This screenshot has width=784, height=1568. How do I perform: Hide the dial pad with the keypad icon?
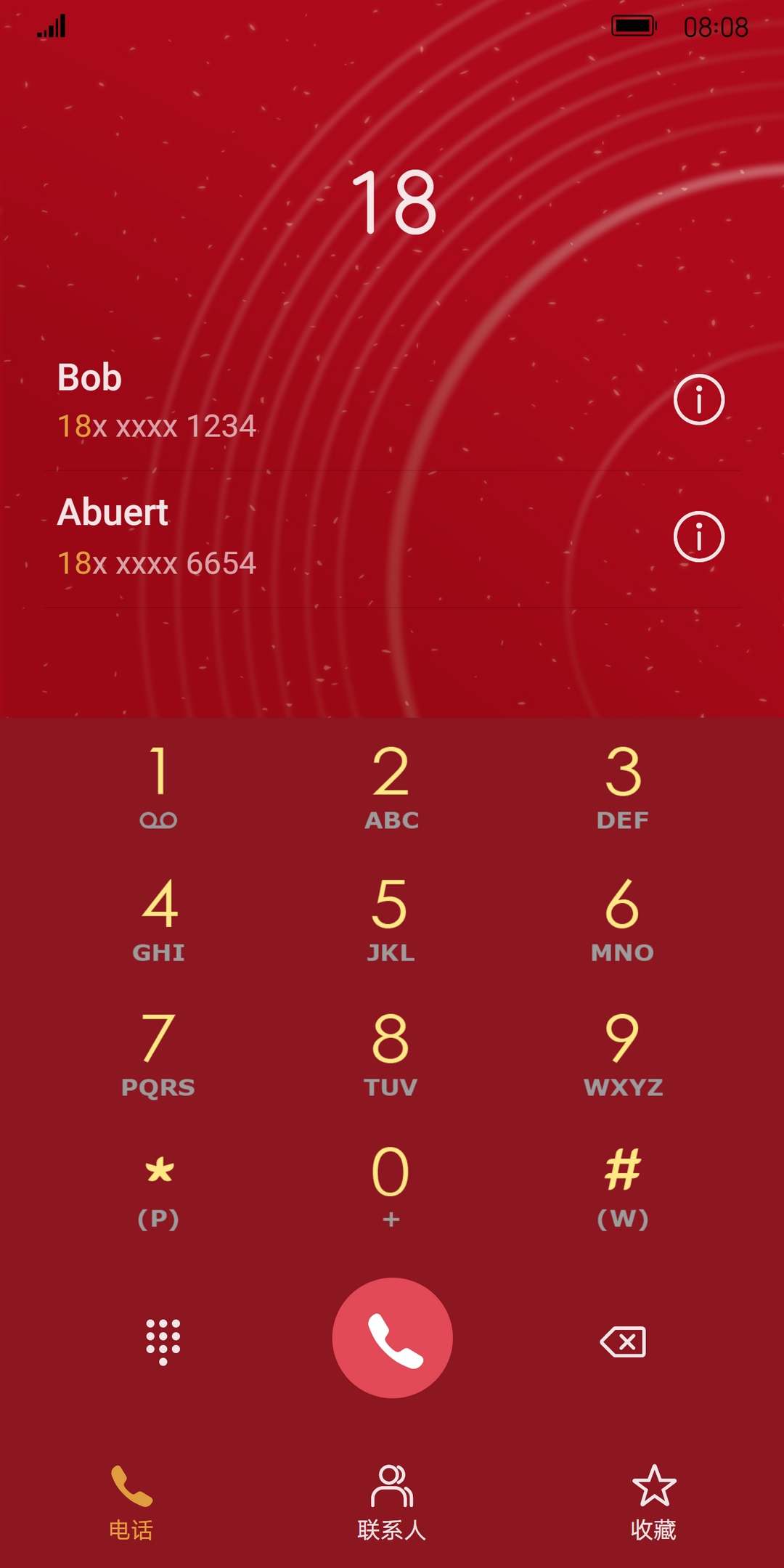pos(163,1340)
